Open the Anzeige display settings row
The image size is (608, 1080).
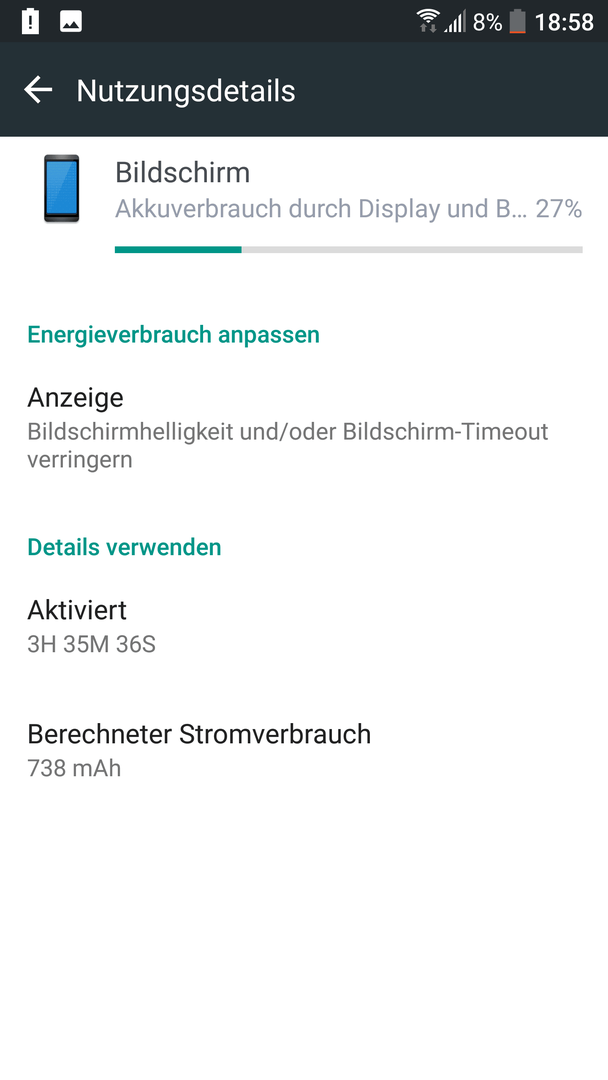tap(304, 427)
